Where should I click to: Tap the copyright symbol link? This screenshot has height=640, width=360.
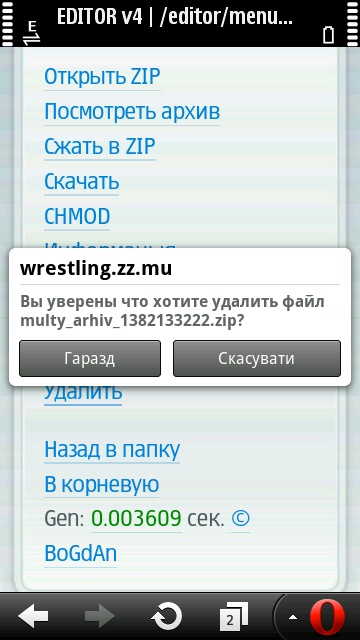pos(240,519)
